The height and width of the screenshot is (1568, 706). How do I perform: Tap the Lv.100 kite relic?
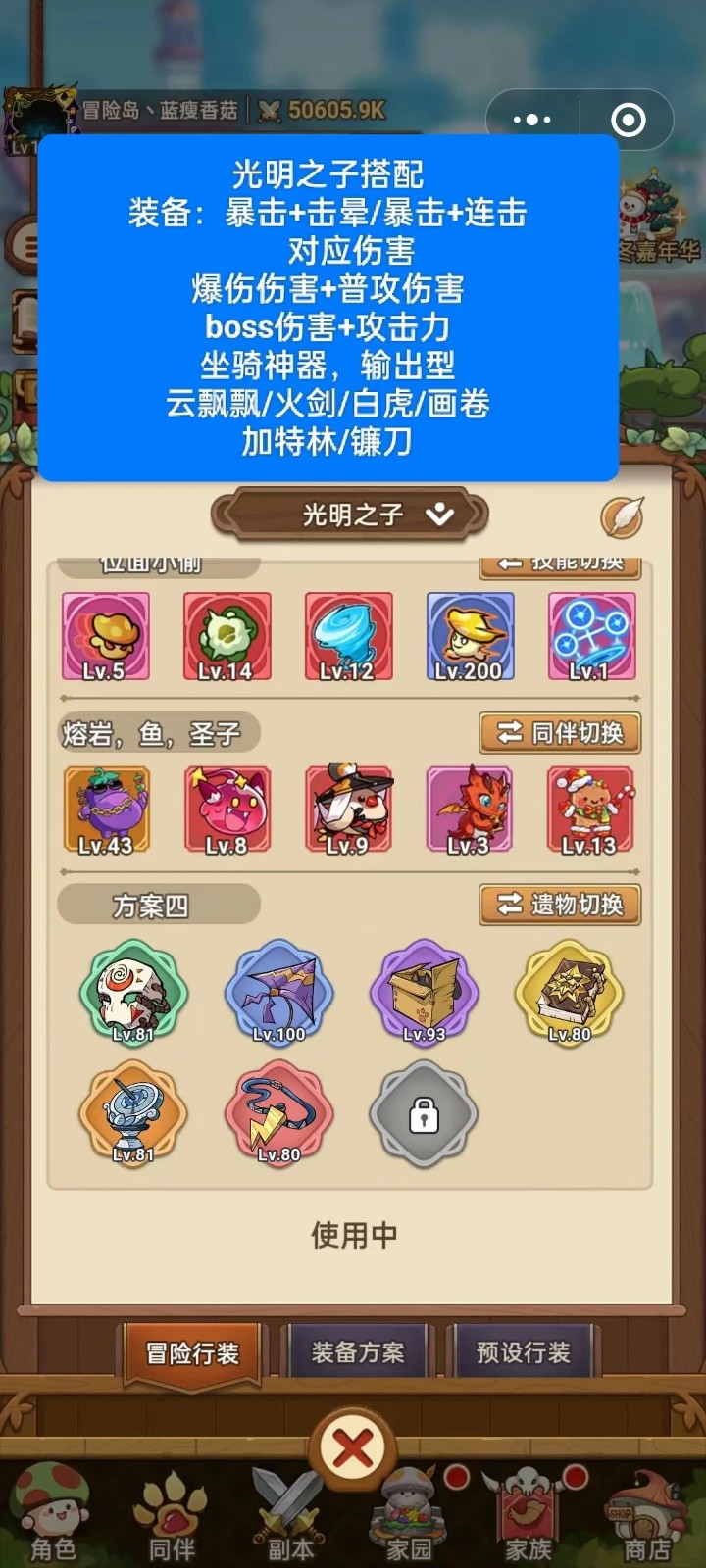[x=279, y=992]
